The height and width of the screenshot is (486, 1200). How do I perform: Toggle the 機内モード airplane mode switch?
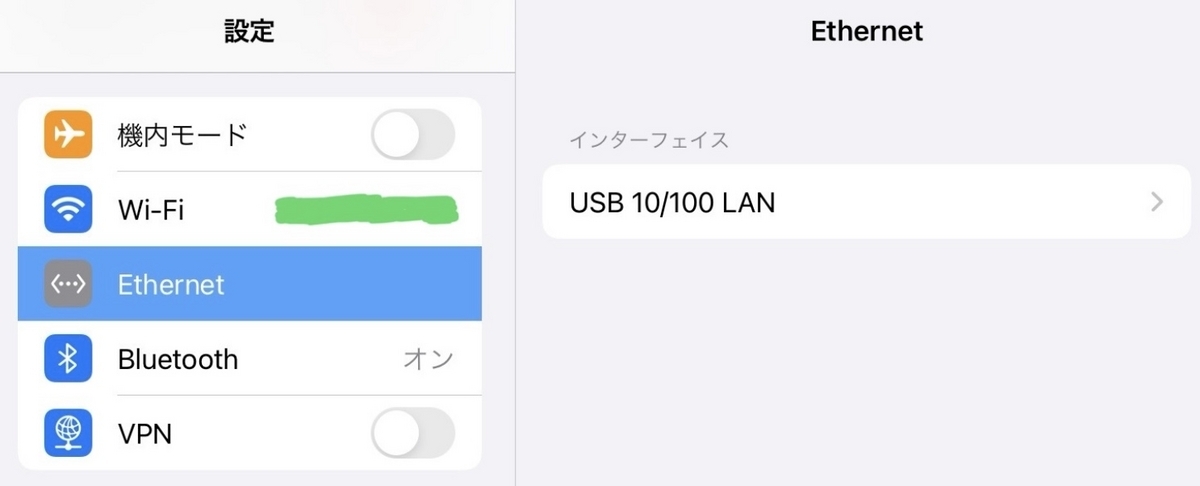[412, 135]
